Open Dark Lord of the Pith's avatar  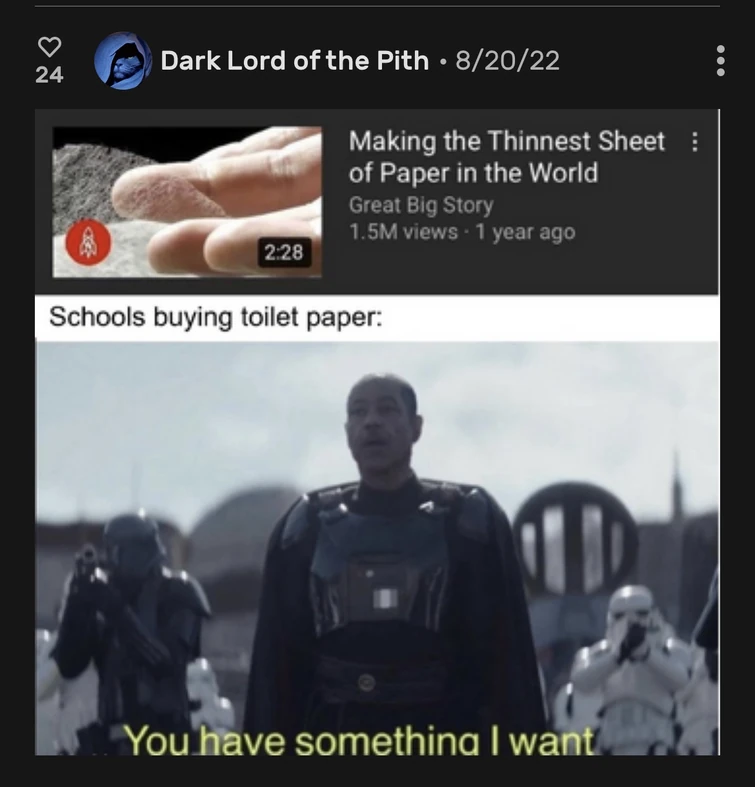(122, 61)
